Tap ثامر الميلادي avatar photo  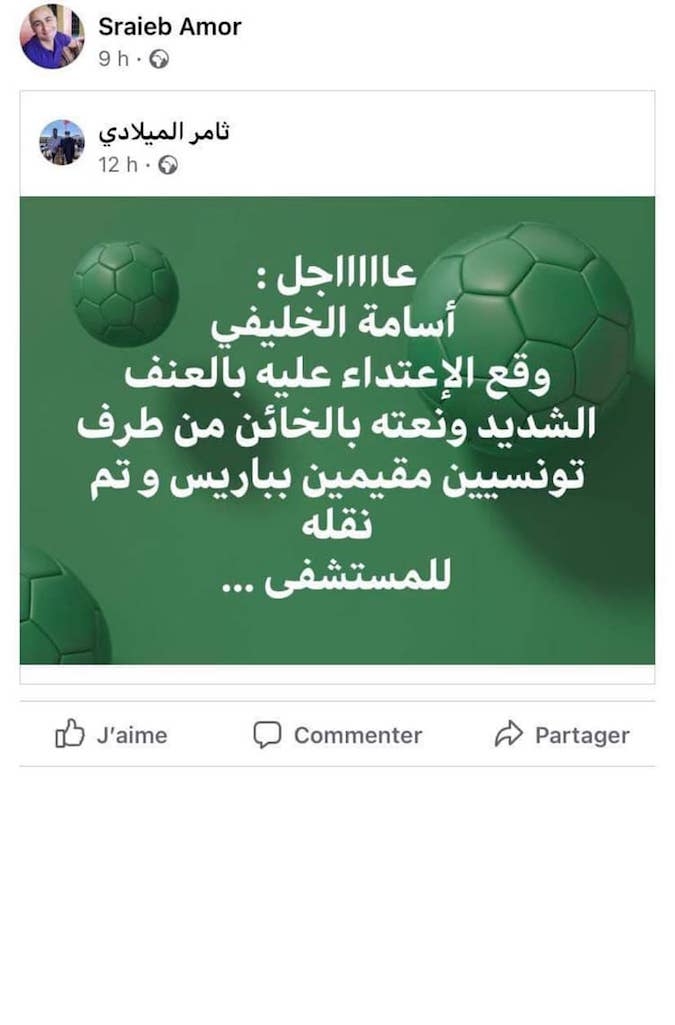[62, 143]
